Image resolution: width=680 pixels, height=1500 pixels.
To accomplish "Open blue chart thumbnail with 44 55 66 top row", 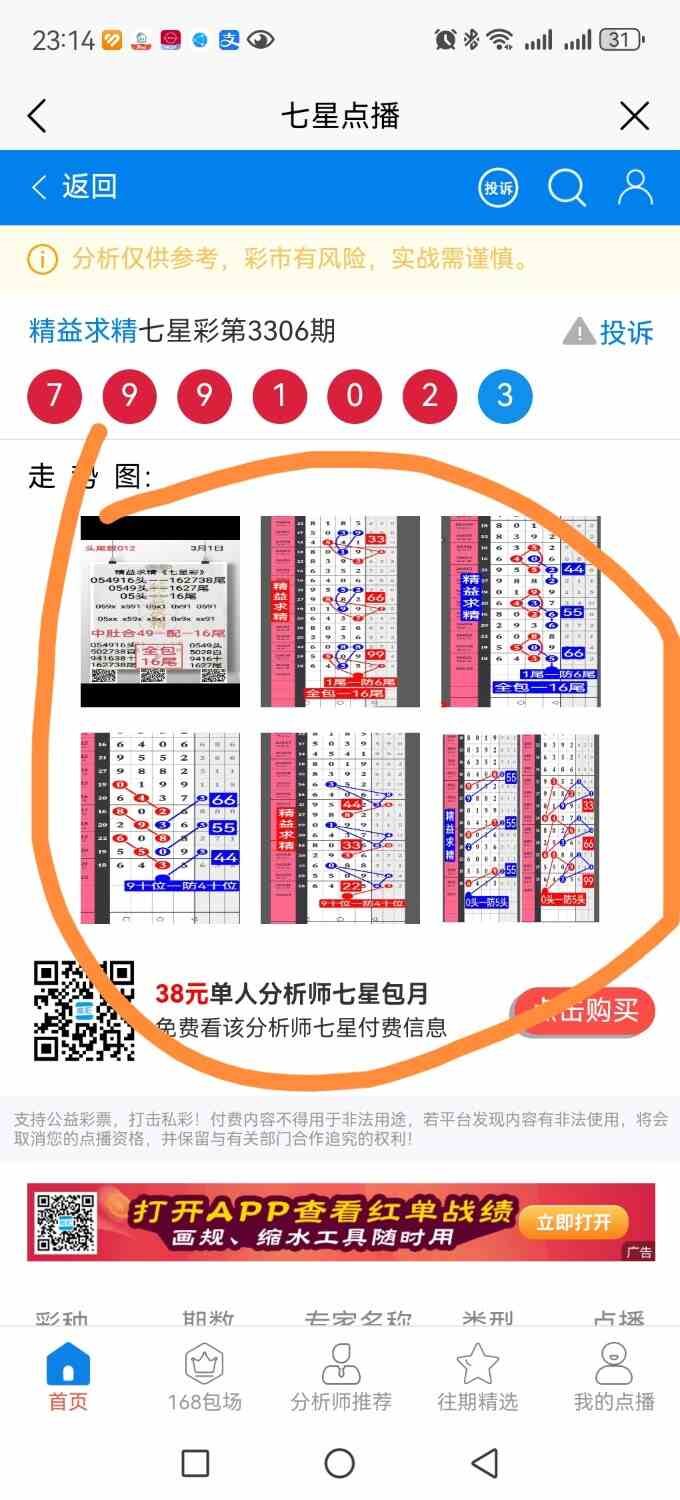I will pos(520,611).
